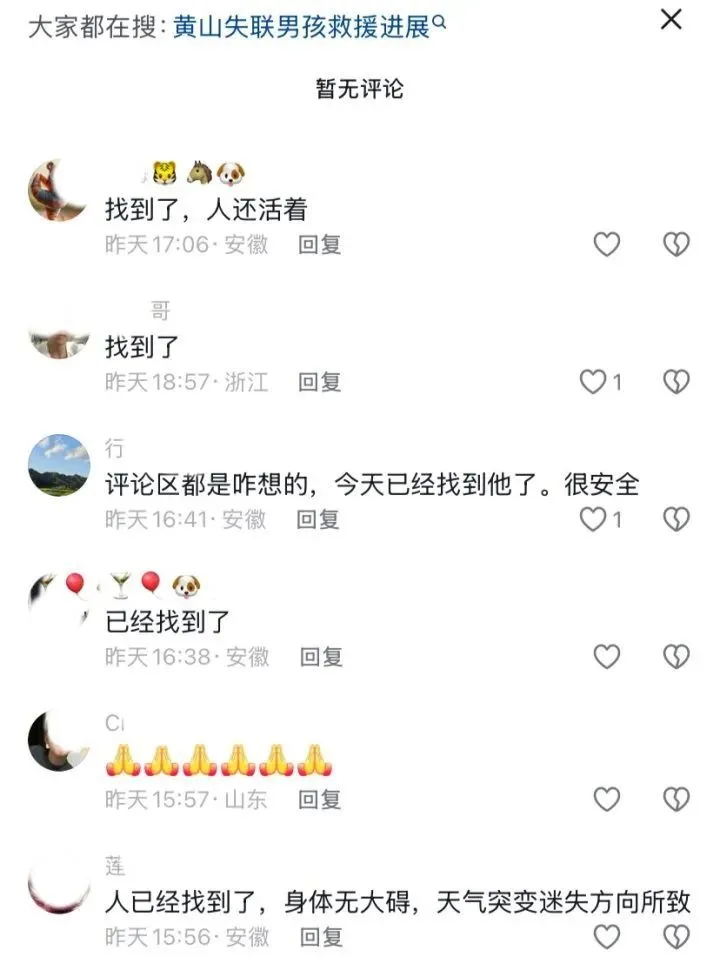View the profile of commenter 行
The height and width of the screenshot is (957, 720).
click(59, 465)
